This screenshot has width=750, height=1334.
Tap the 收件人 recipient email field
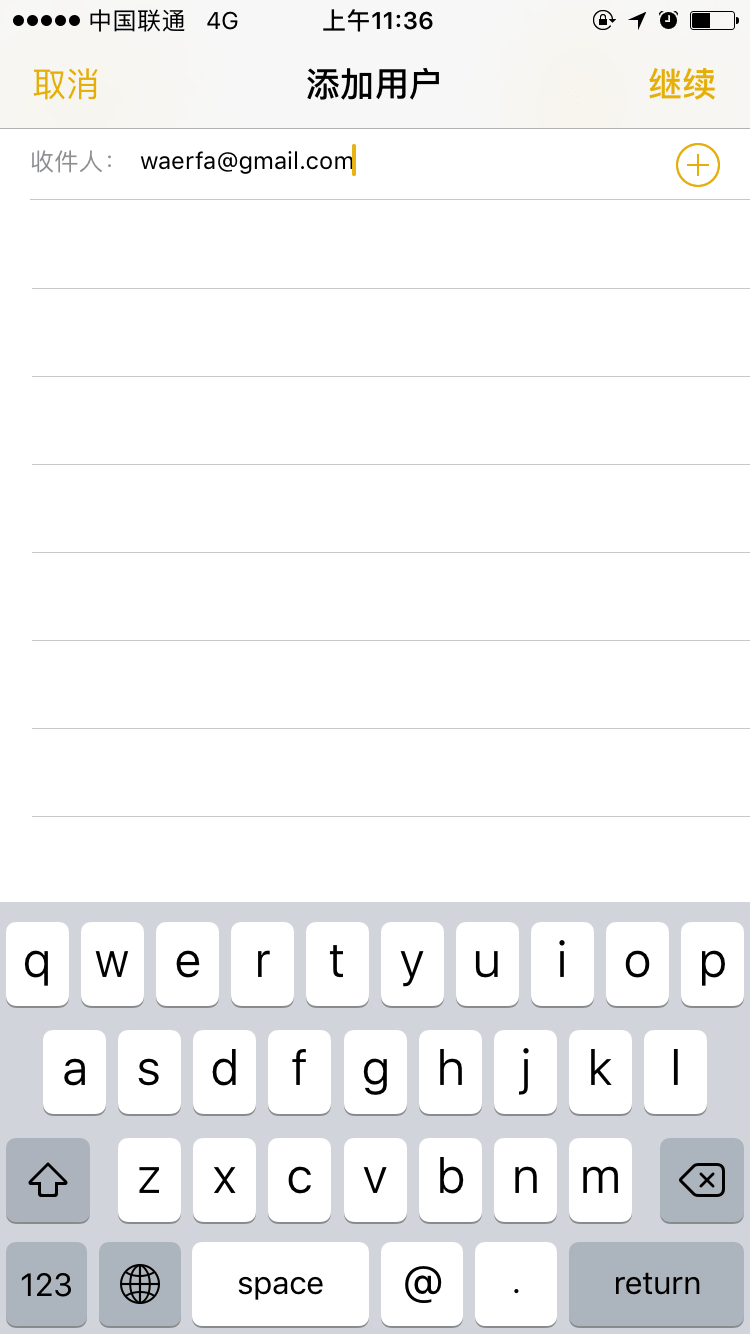[400, 162]
